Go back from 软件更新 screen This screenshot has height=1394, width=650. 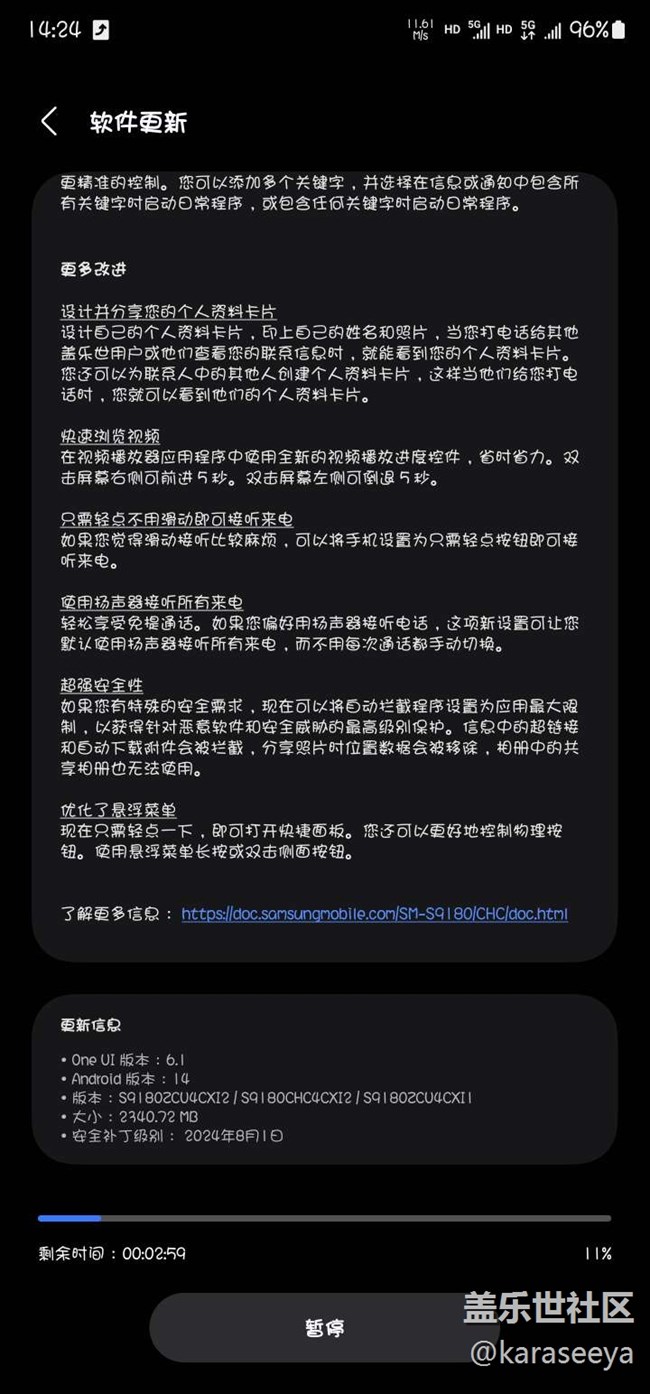pos(48,122)
